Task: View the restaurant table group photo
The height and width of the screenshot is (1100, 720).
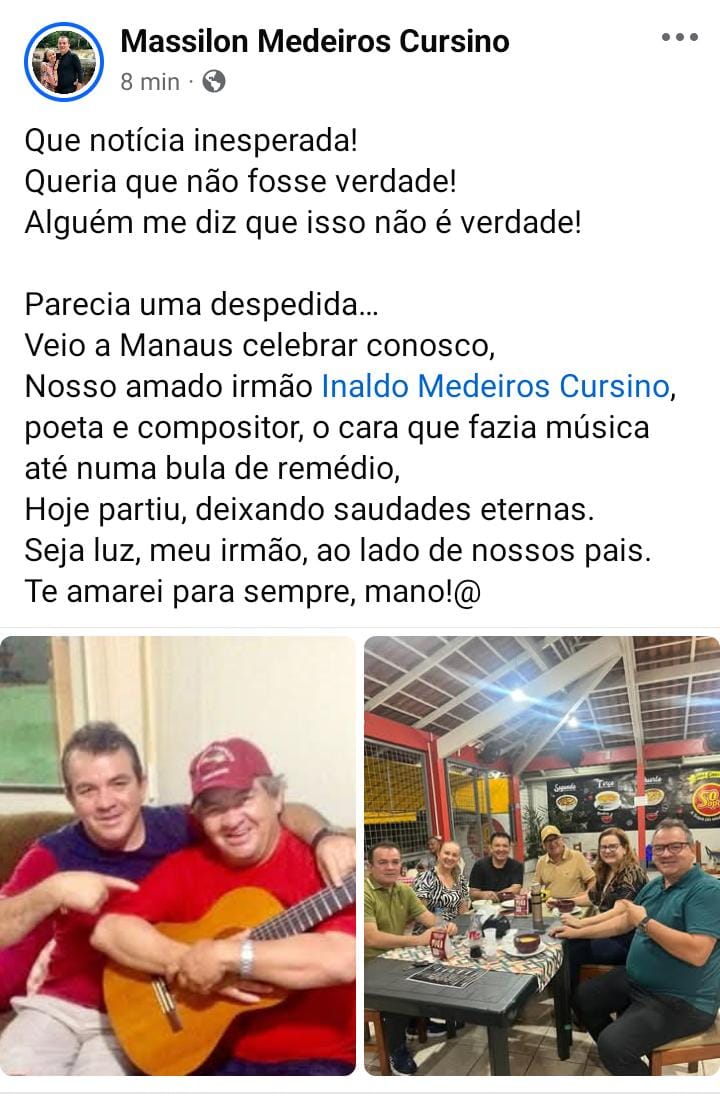Action: point(541,855)
